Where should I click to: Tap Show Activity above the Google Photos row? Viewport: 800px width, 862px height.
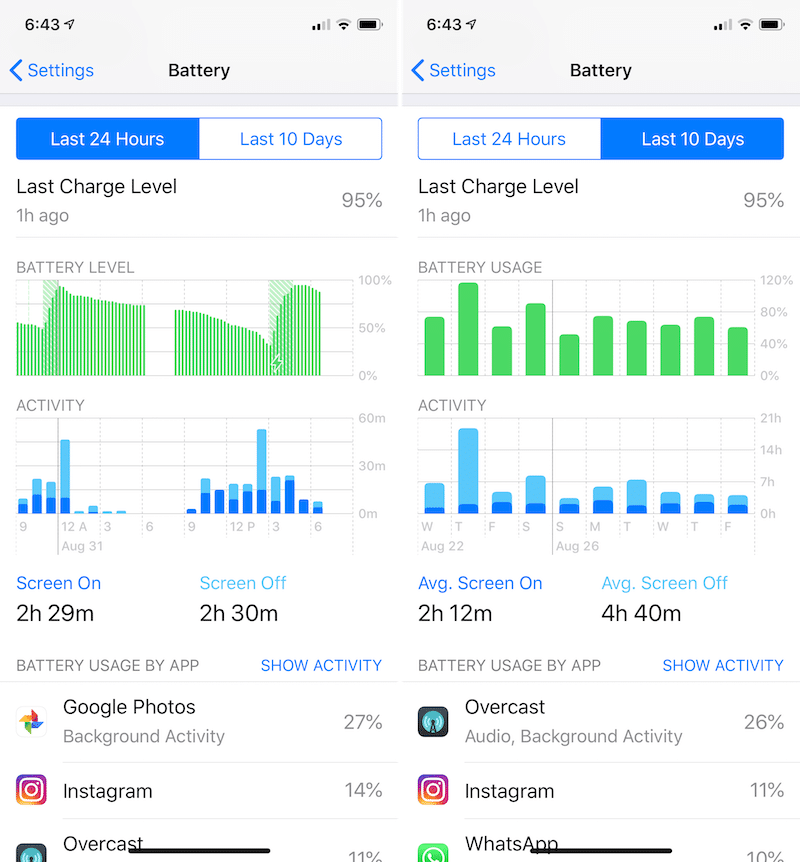[x=321, y=665]
